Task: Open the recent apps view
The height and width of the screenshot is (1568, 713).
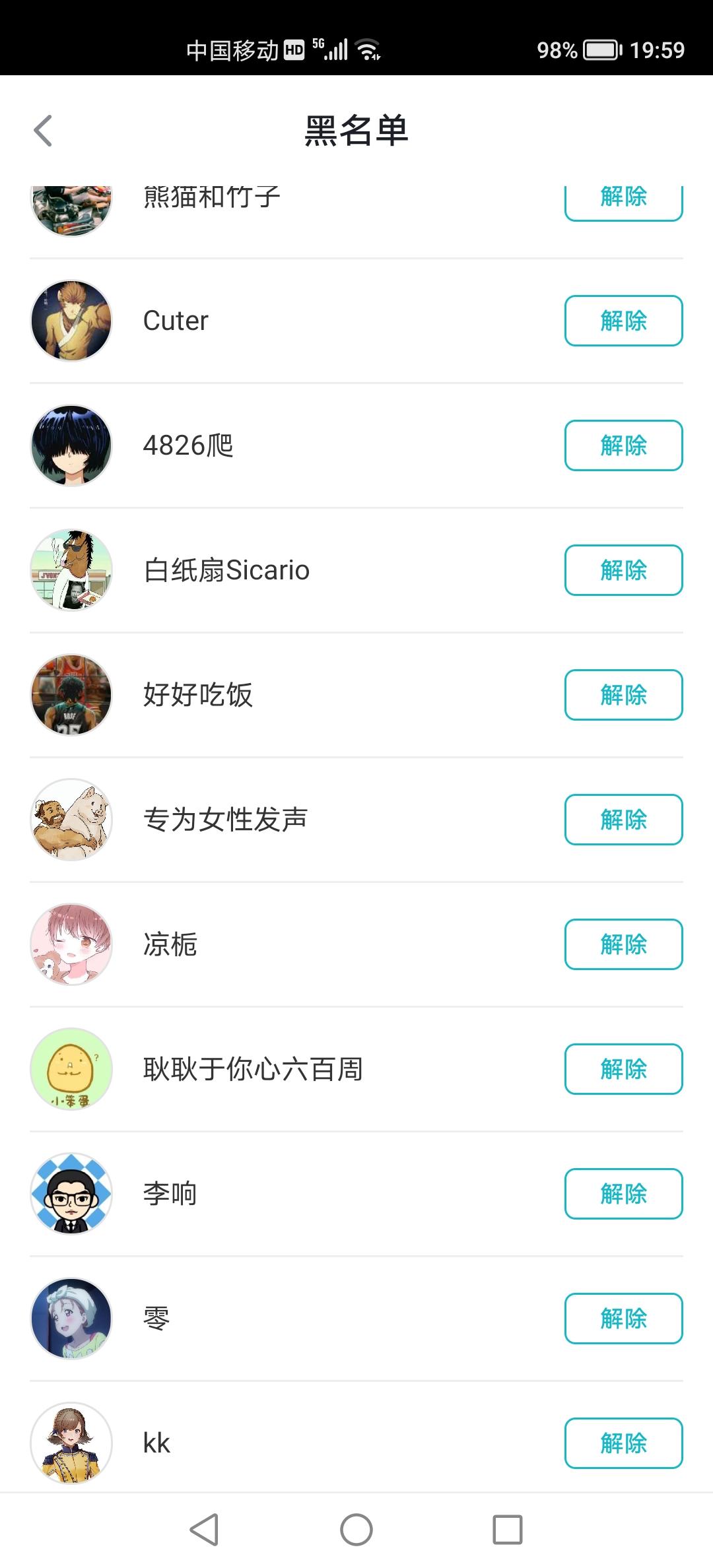Action: coord(507,1530)
